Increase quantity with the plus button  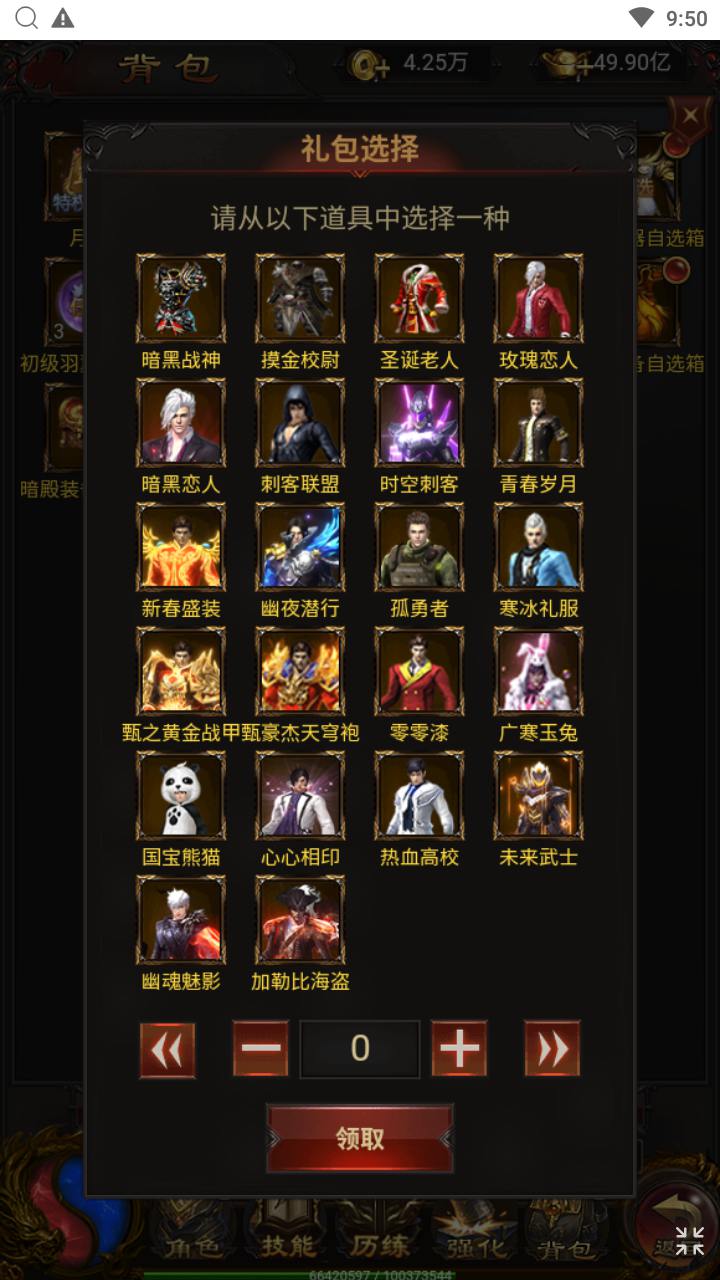(x=459, y=1048)
